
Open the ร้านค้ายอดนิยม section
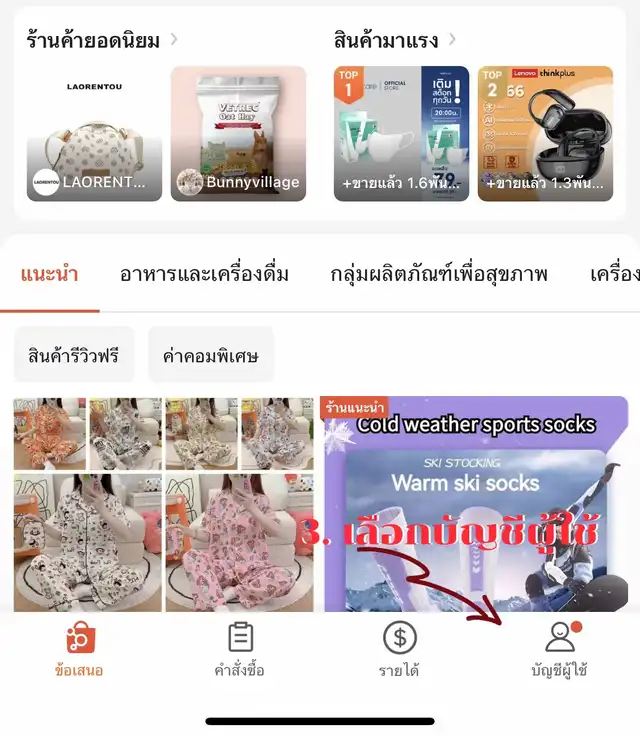pos(102,40)
